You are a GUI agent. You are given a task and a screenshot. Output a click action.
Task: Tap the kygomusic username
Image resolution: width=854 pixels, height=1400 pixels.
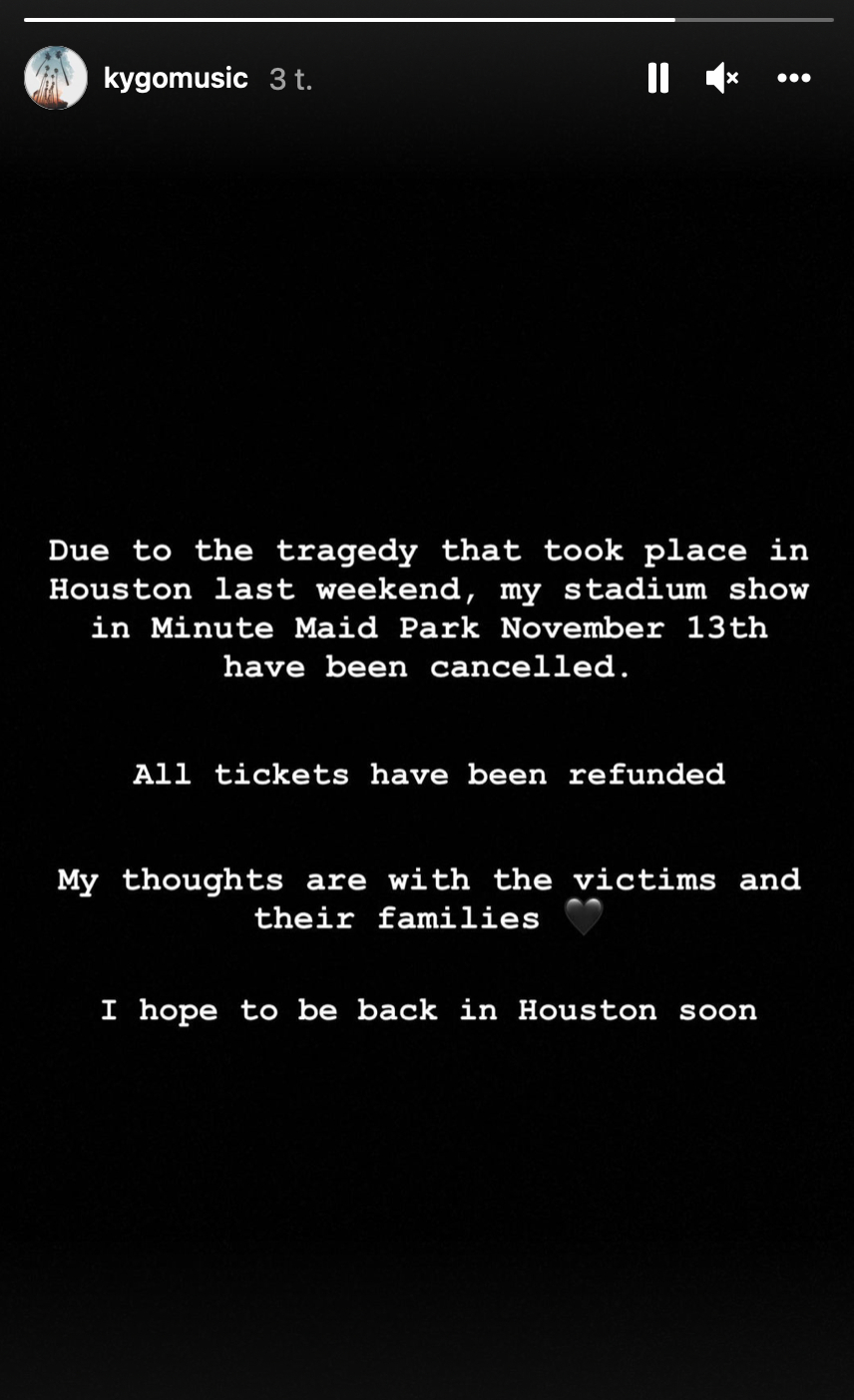[176, 78]
